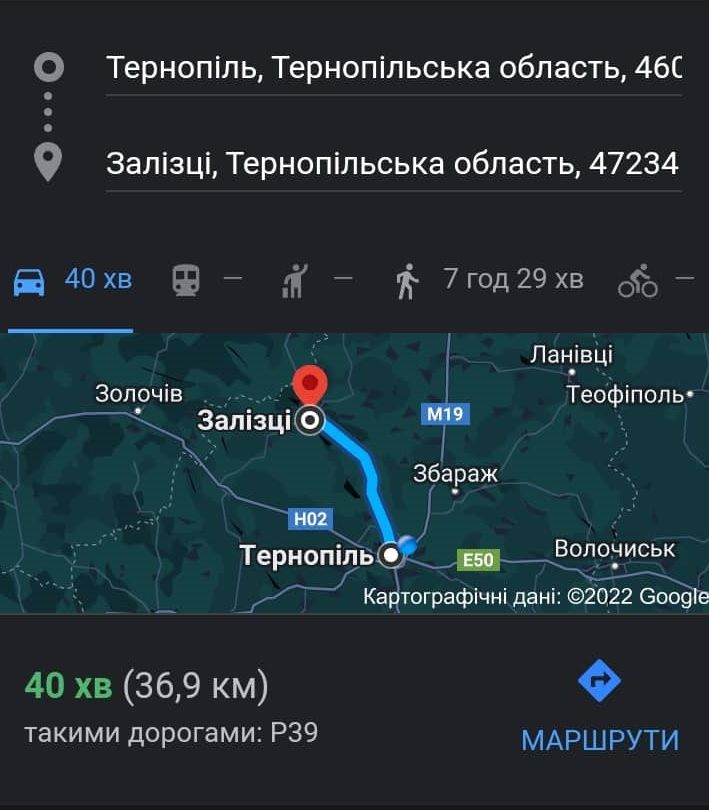Edit the Залізці destination field

click(393, 162)
